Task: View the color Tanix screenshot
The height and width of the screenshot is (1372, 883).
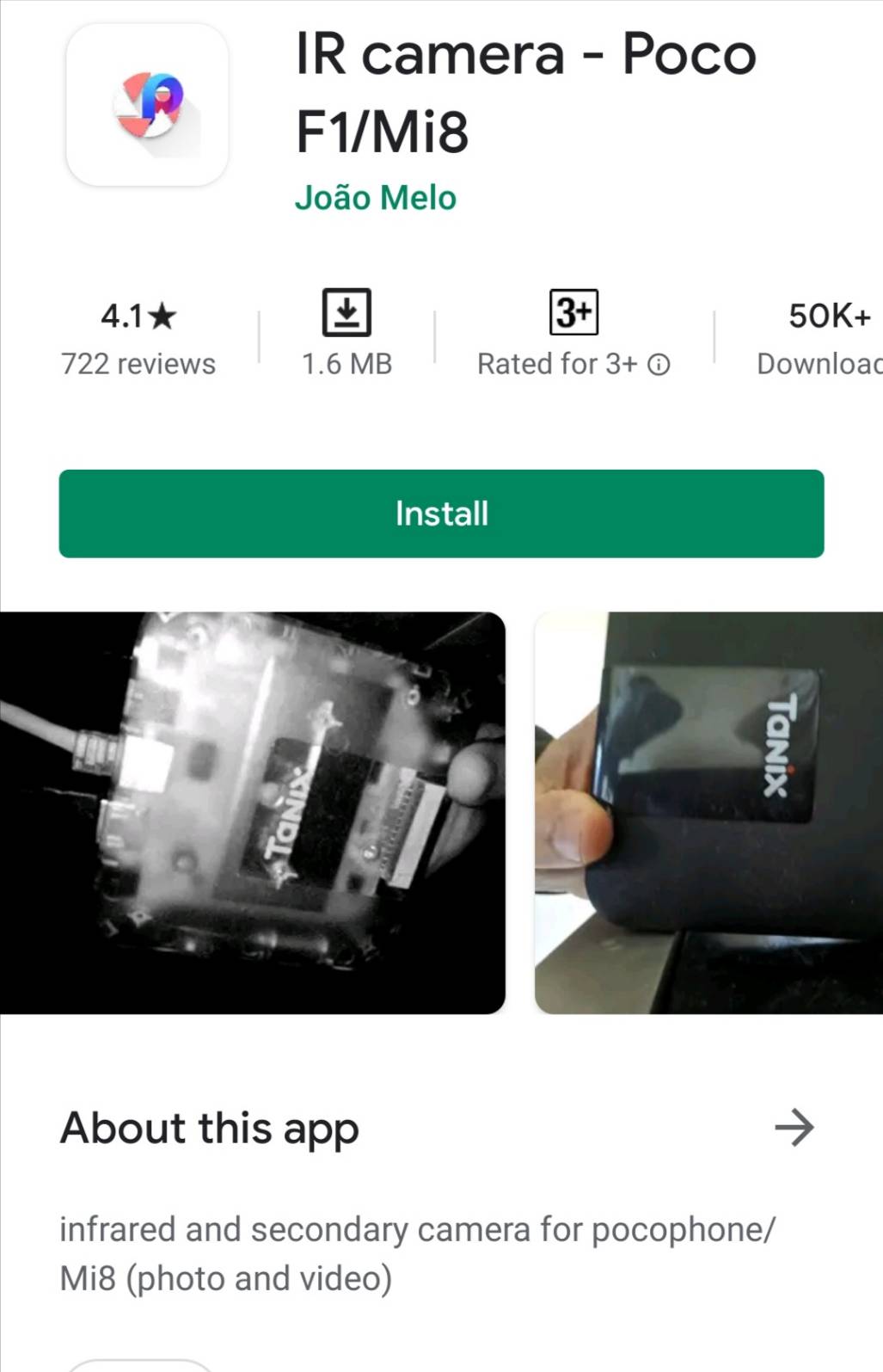Action: 708,813
